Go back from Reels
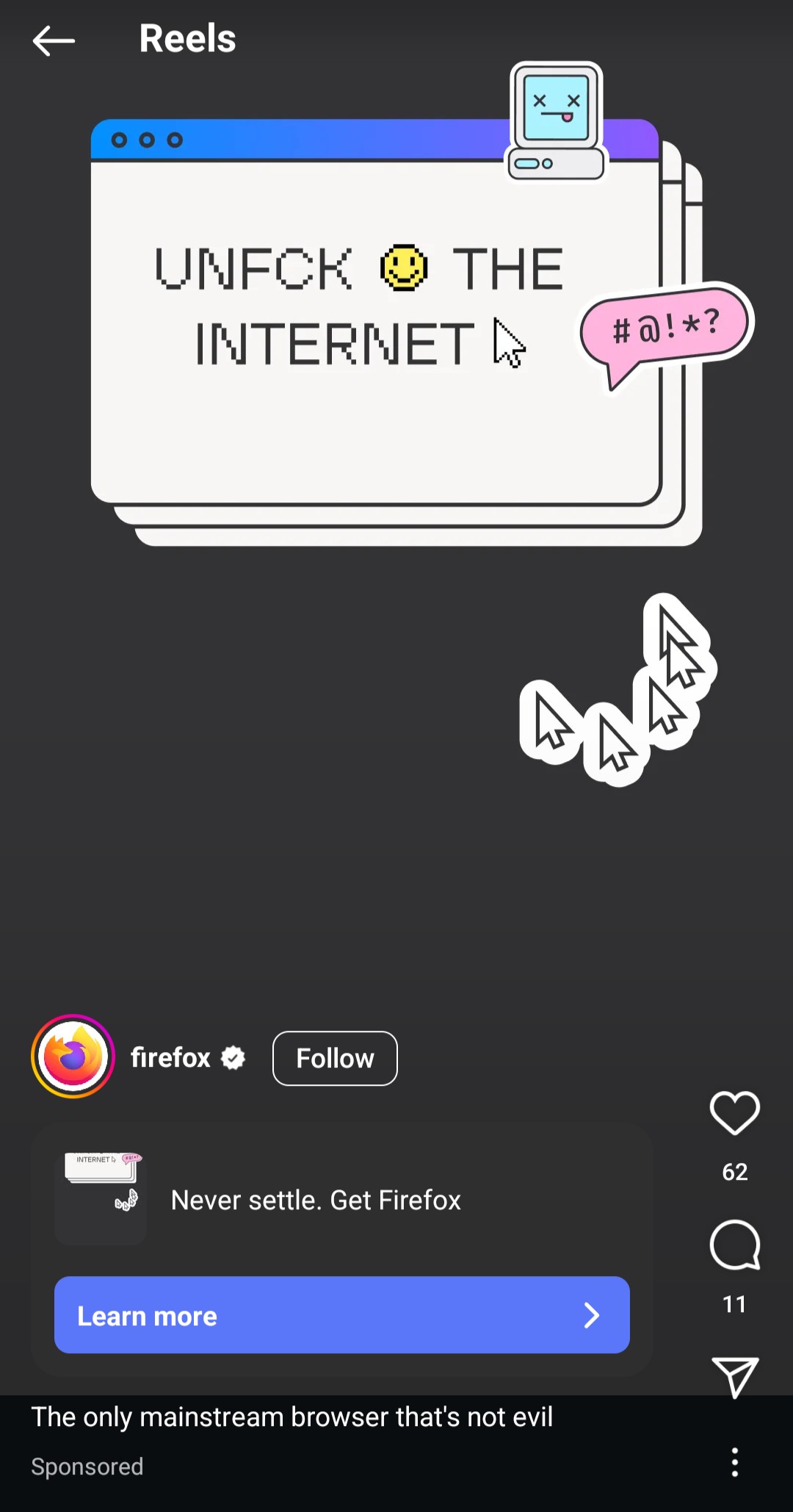Viewport: 793px width, 1512px height. tap(54, 41)
